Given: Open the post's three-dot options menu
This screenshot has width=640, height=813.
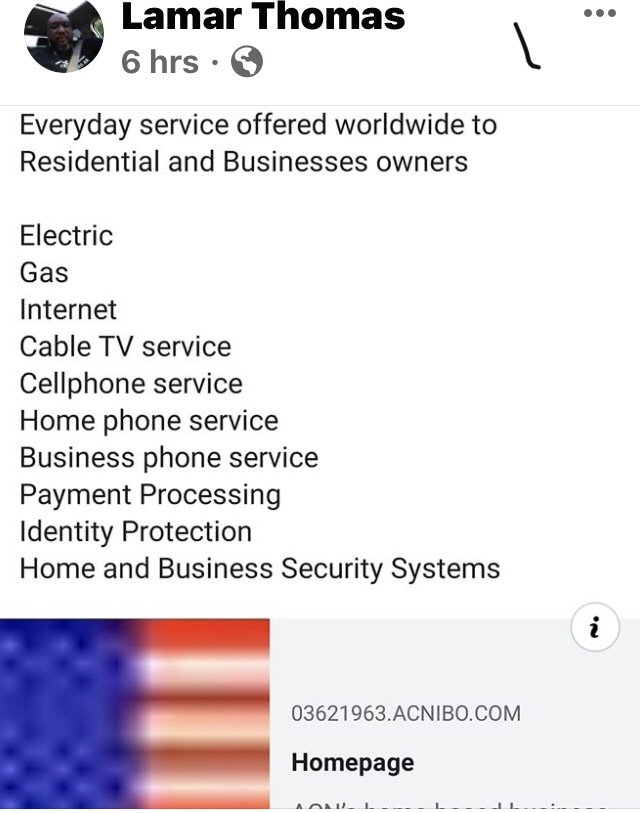Looking at the screenshot, I should [x=599, y=14].
